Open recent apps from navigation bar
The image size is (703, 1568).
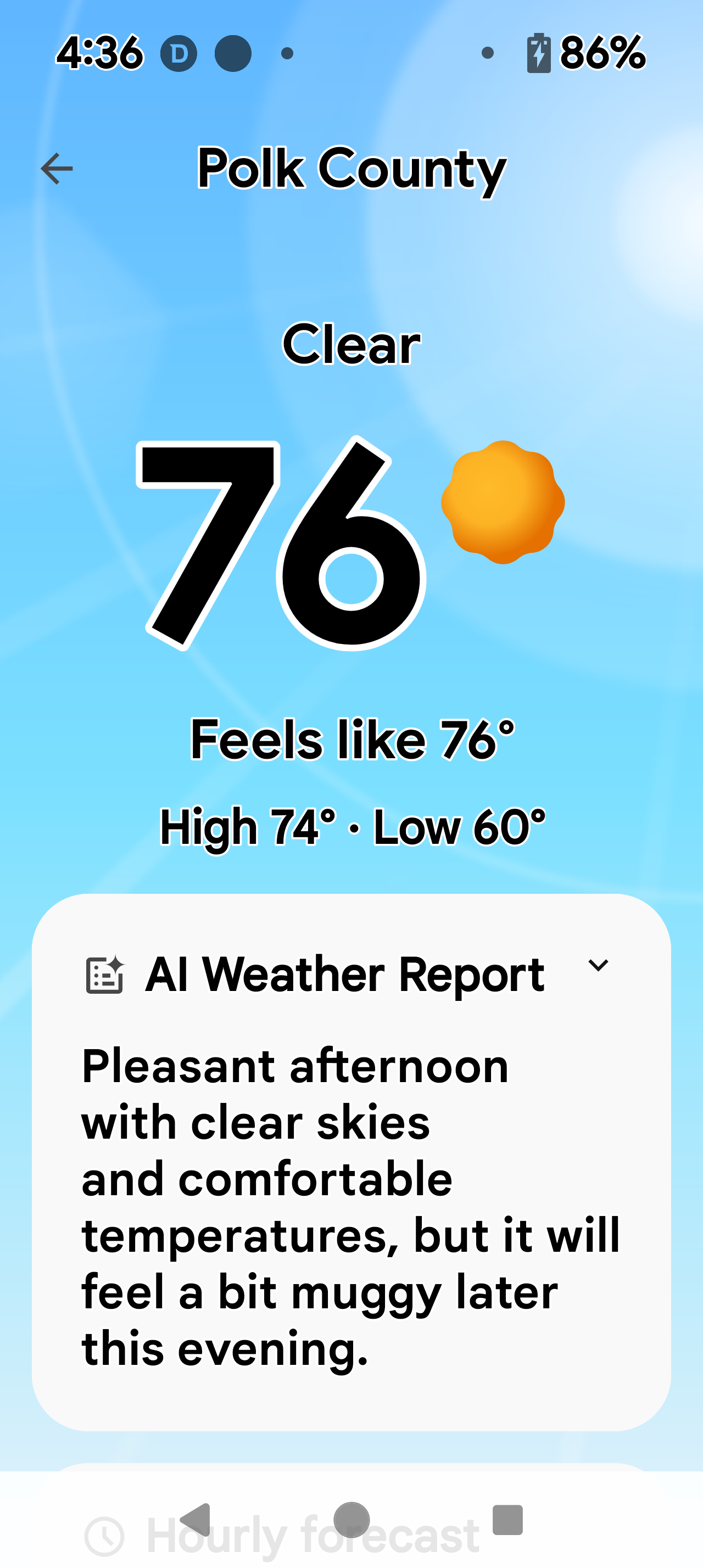tap(507, 1520)
